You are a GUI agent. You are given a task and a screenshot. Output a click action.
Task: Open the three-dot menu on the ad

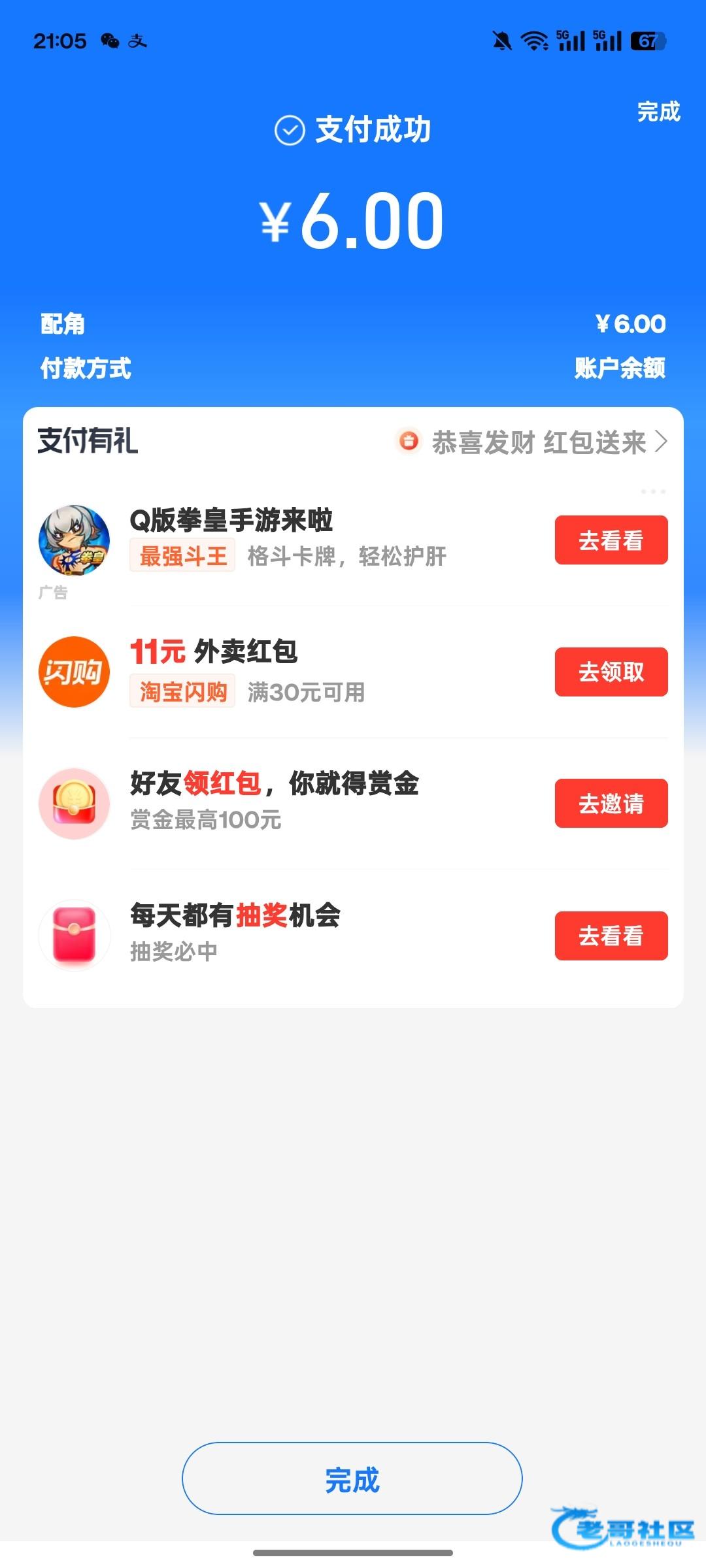coord(653,491)
